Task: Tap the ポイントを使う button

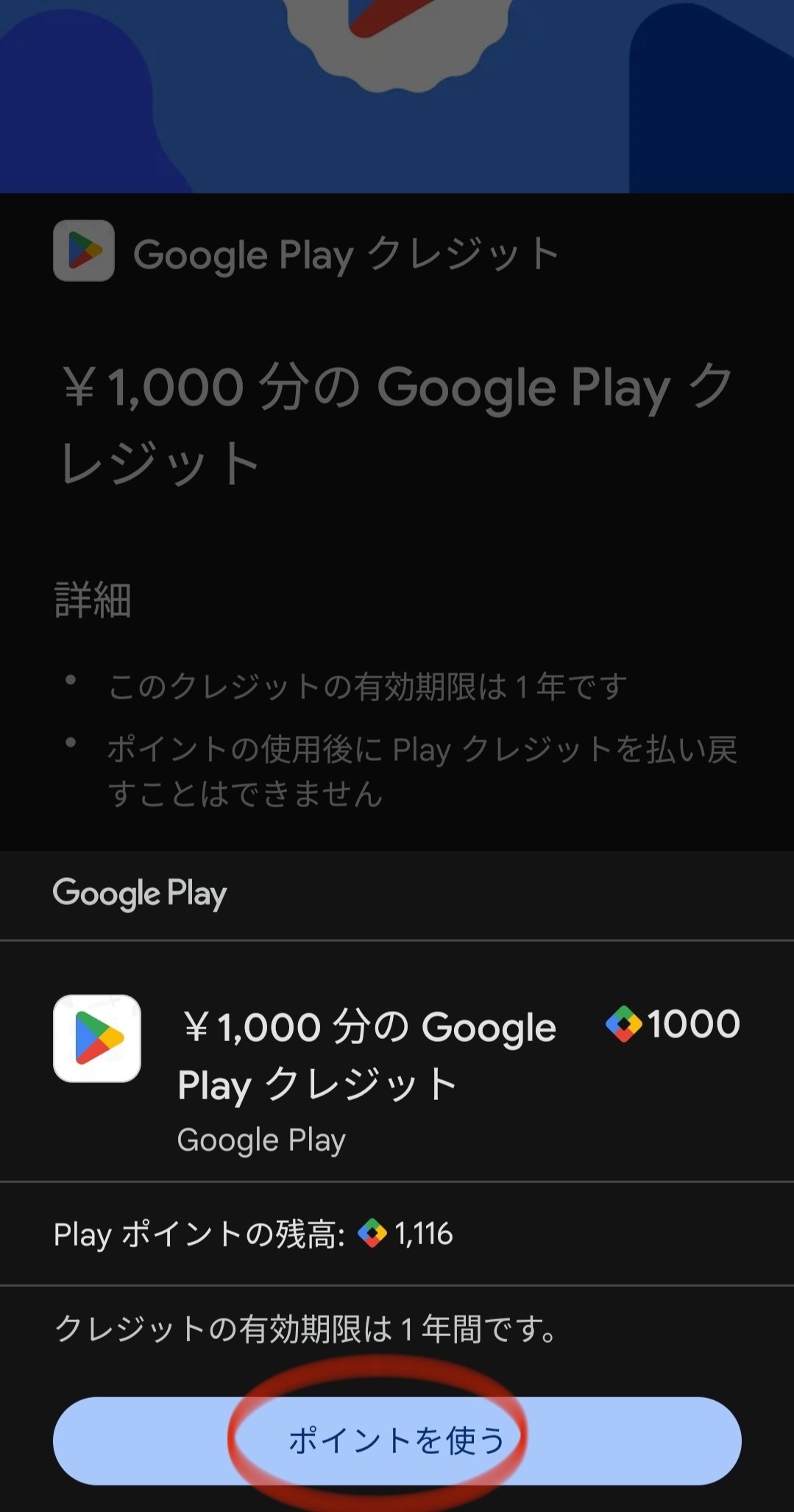Action: click(397, 1440)
